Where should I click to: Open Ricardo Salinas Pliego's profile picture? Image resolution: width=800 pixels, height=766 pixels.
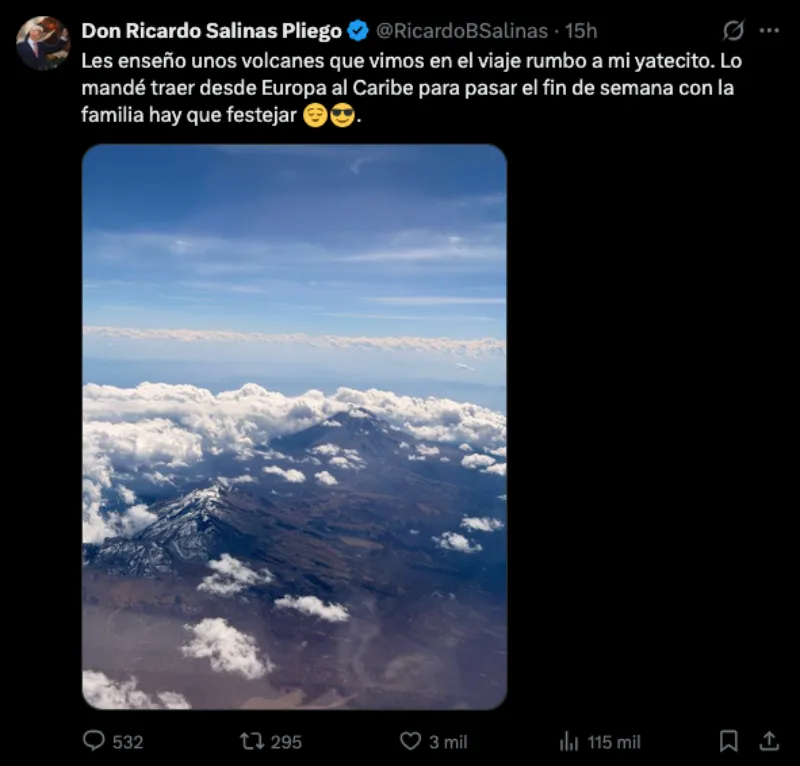pos(42,43)
